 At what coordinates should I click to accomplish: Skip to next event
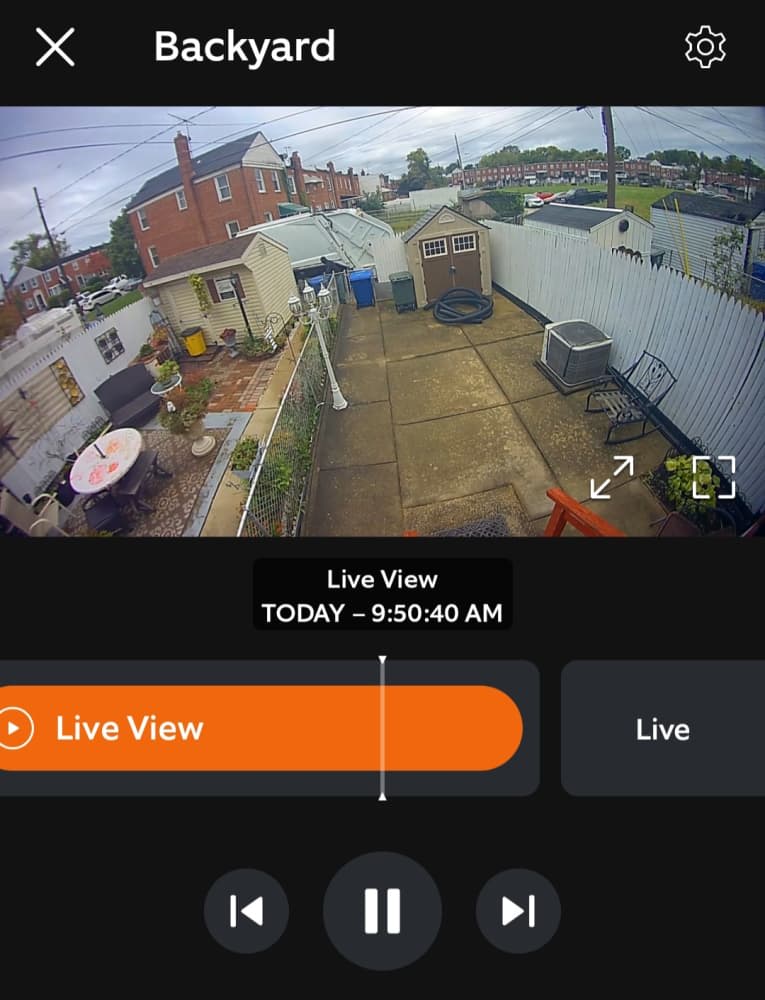518,911
